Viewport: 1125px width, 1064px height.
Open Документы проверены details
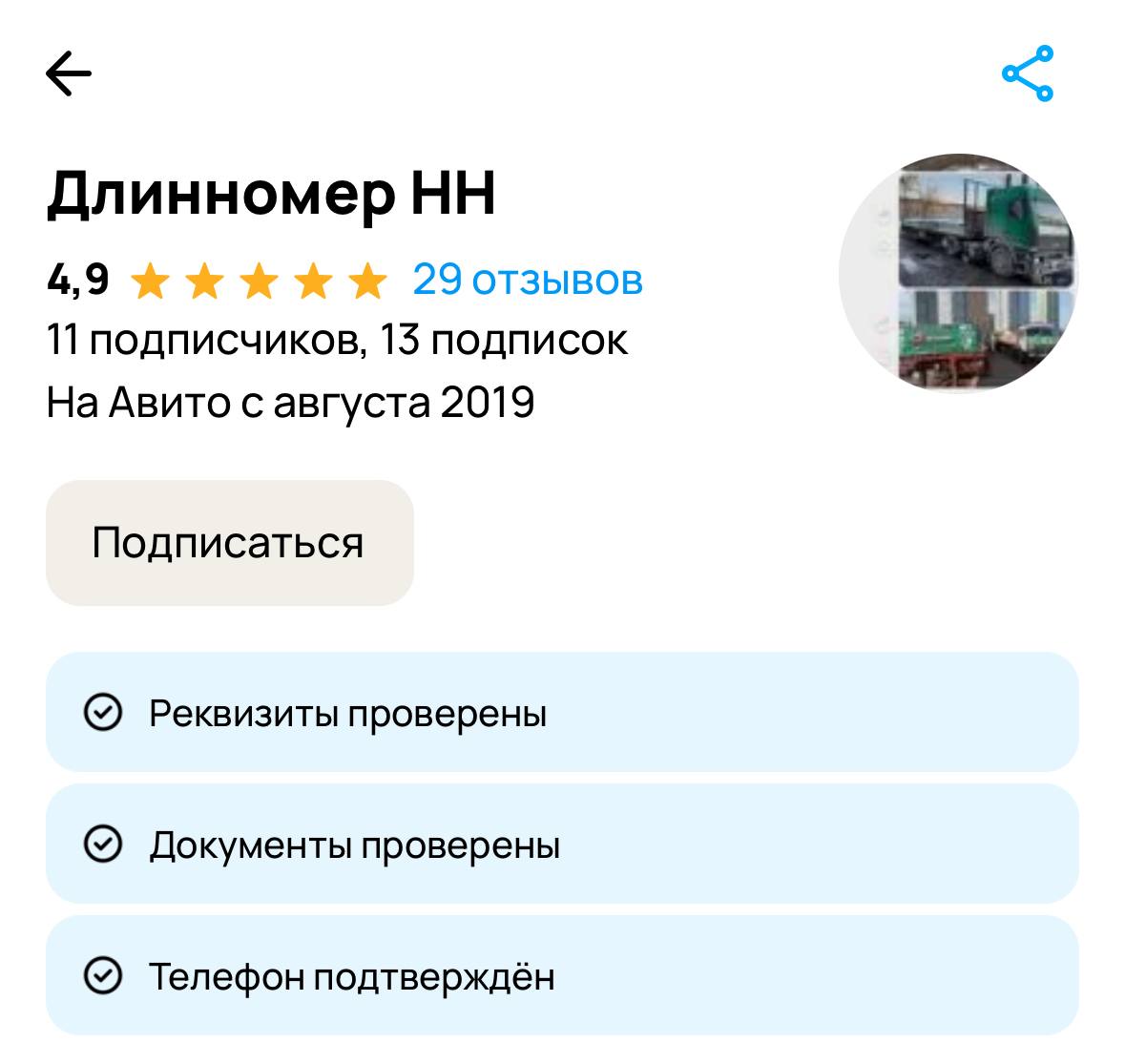(562, 845)
